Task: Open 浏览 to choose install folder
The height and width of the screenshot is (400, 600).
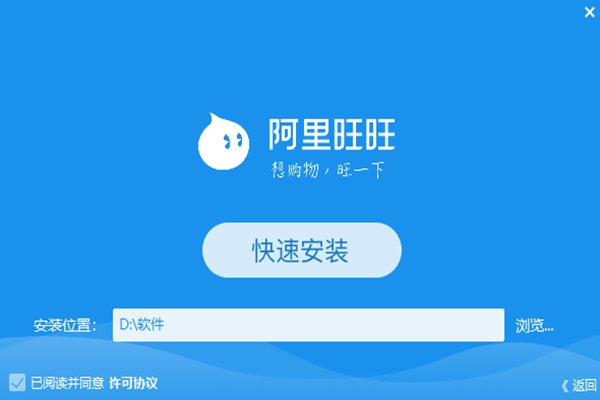Action: pos(534,325)
